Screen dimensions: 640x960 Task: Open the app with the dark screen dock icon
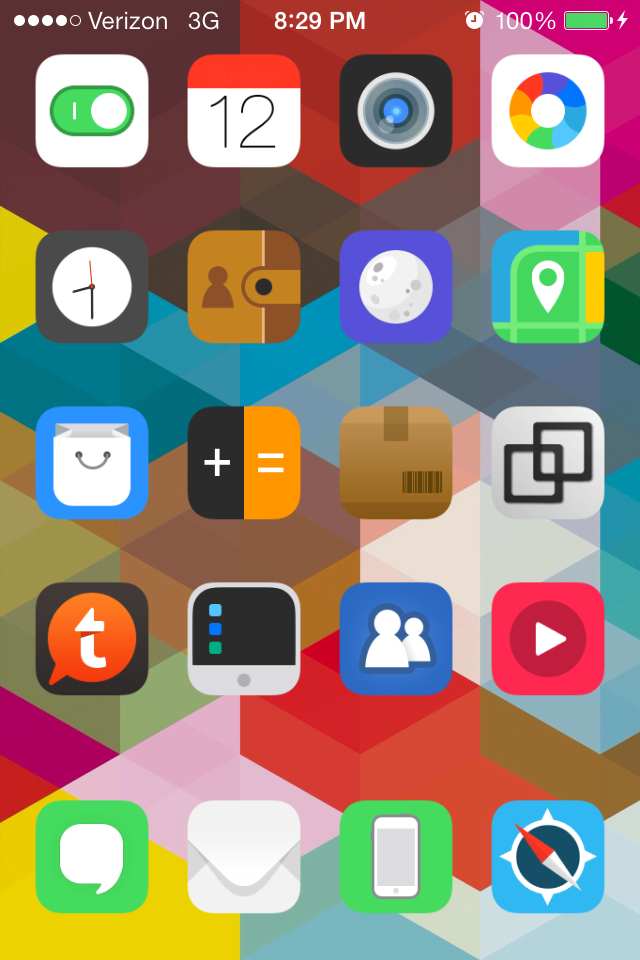244,639
